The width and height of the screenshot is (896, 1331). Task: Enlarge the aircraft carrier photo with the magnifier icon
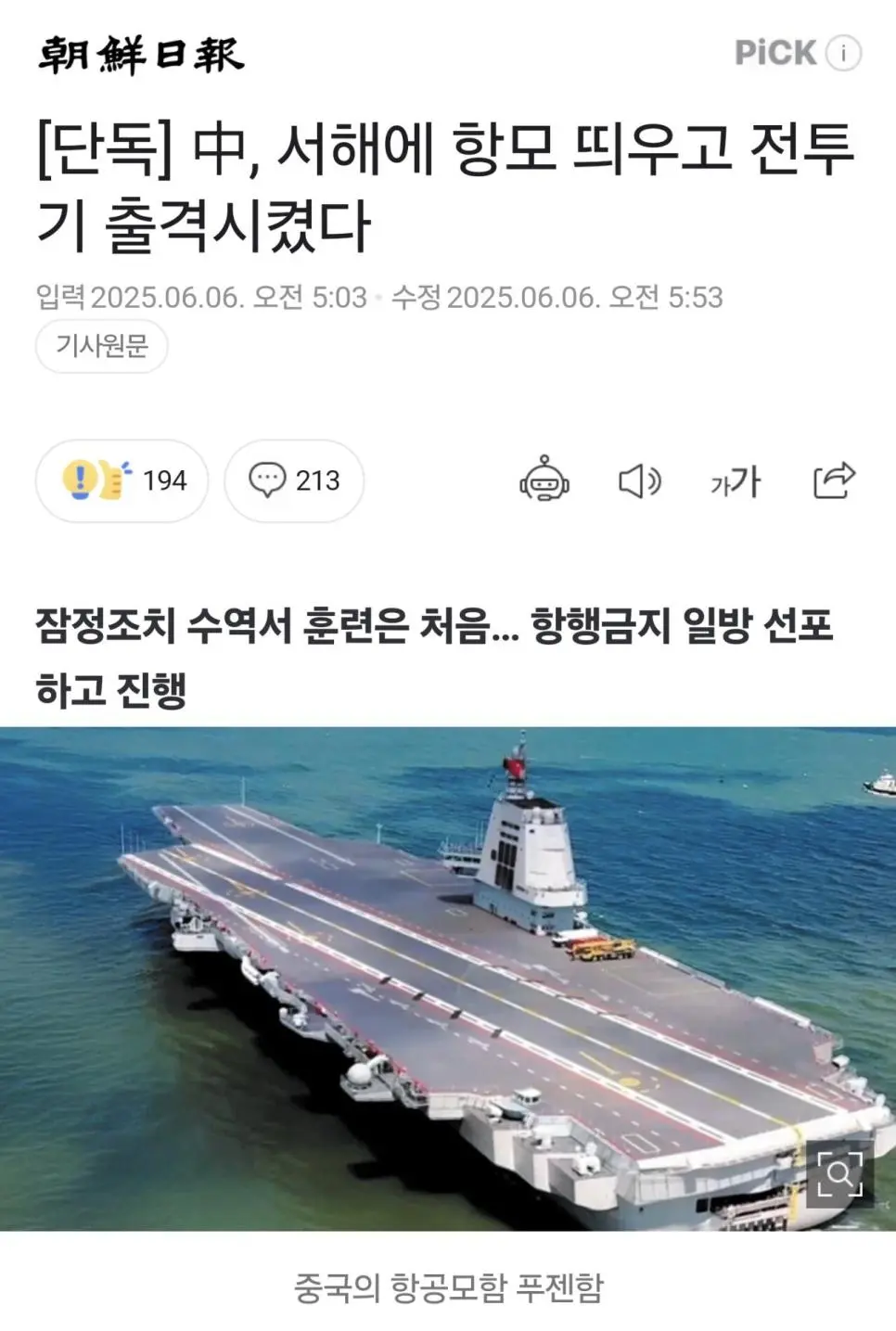(x=839, y=1174)
